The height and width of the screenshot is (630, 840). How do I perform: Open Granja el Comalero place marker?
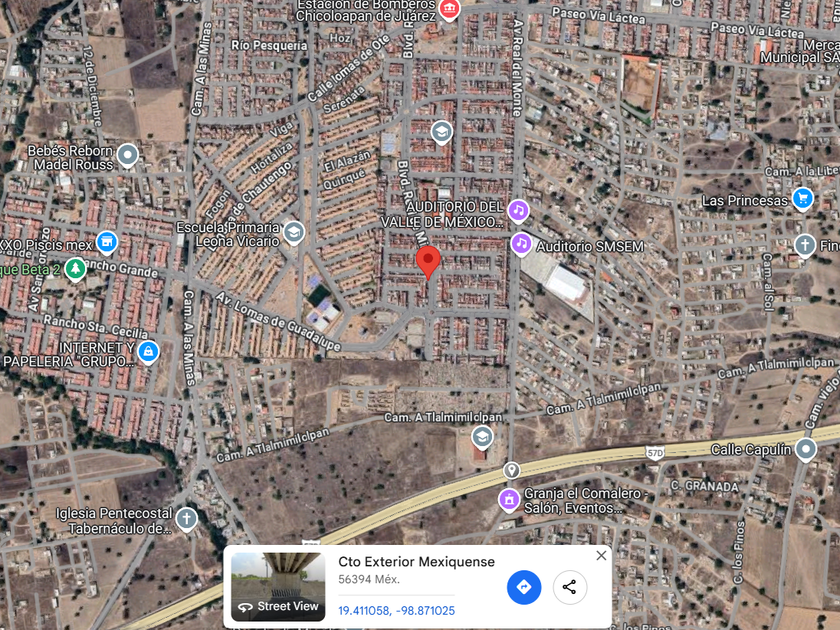(x=509, y=498)
